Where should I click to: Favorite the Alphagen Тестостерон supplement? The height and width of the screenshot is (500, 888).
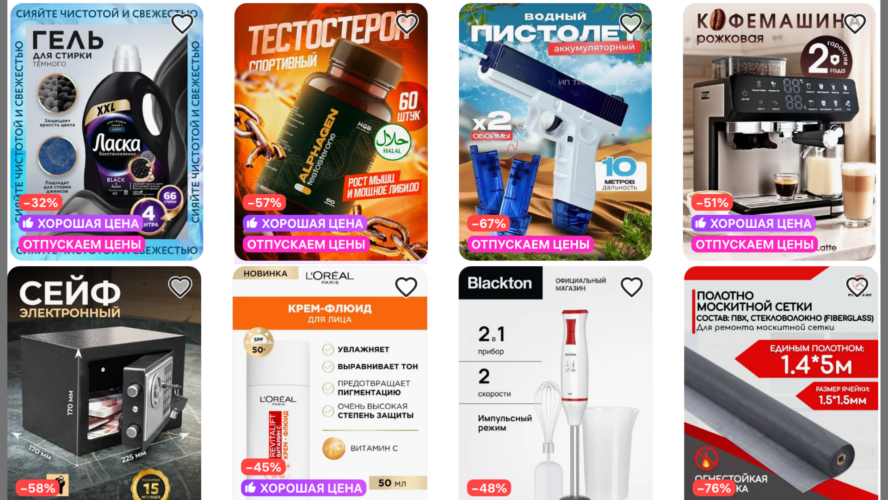[x=407, y=24]
